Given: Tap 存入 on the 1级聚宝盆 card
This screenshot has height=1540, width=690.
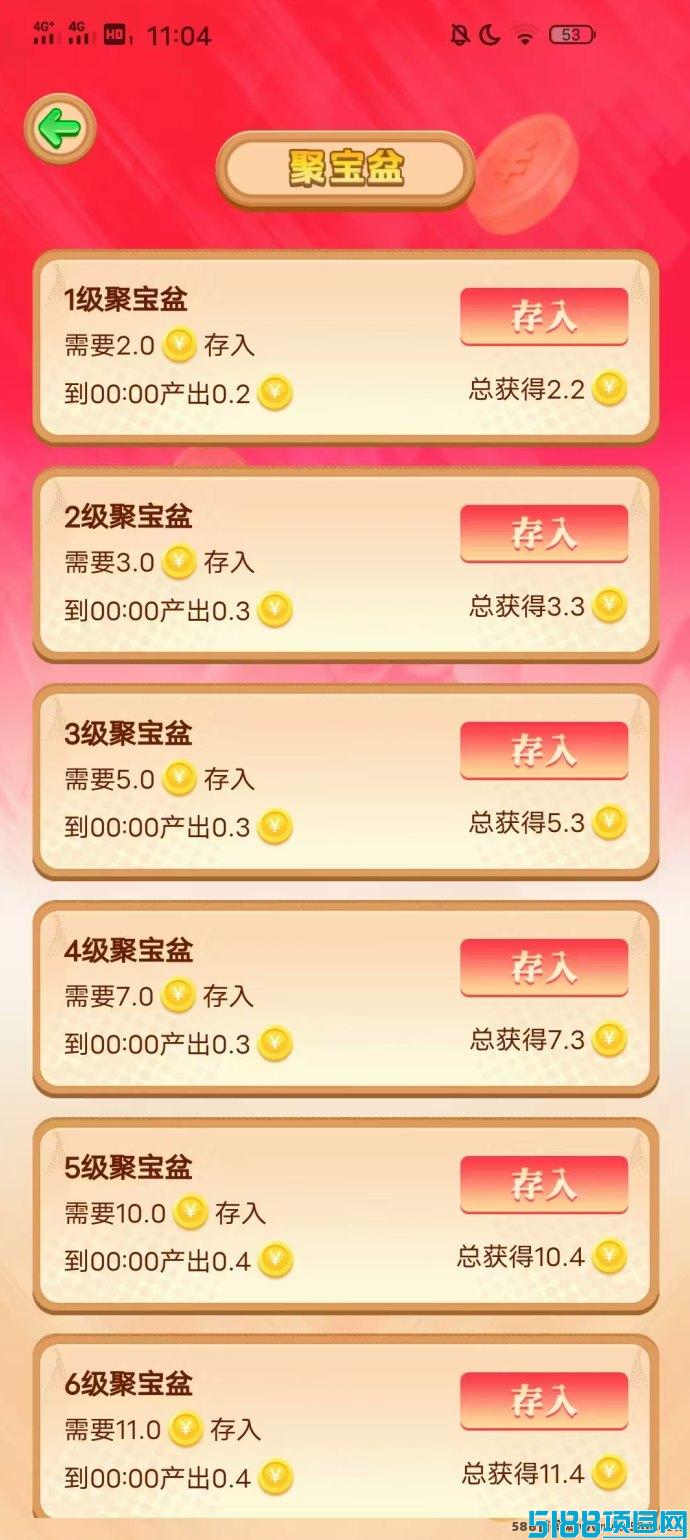Looking at the screenshot, I should [x=544, y=317].
